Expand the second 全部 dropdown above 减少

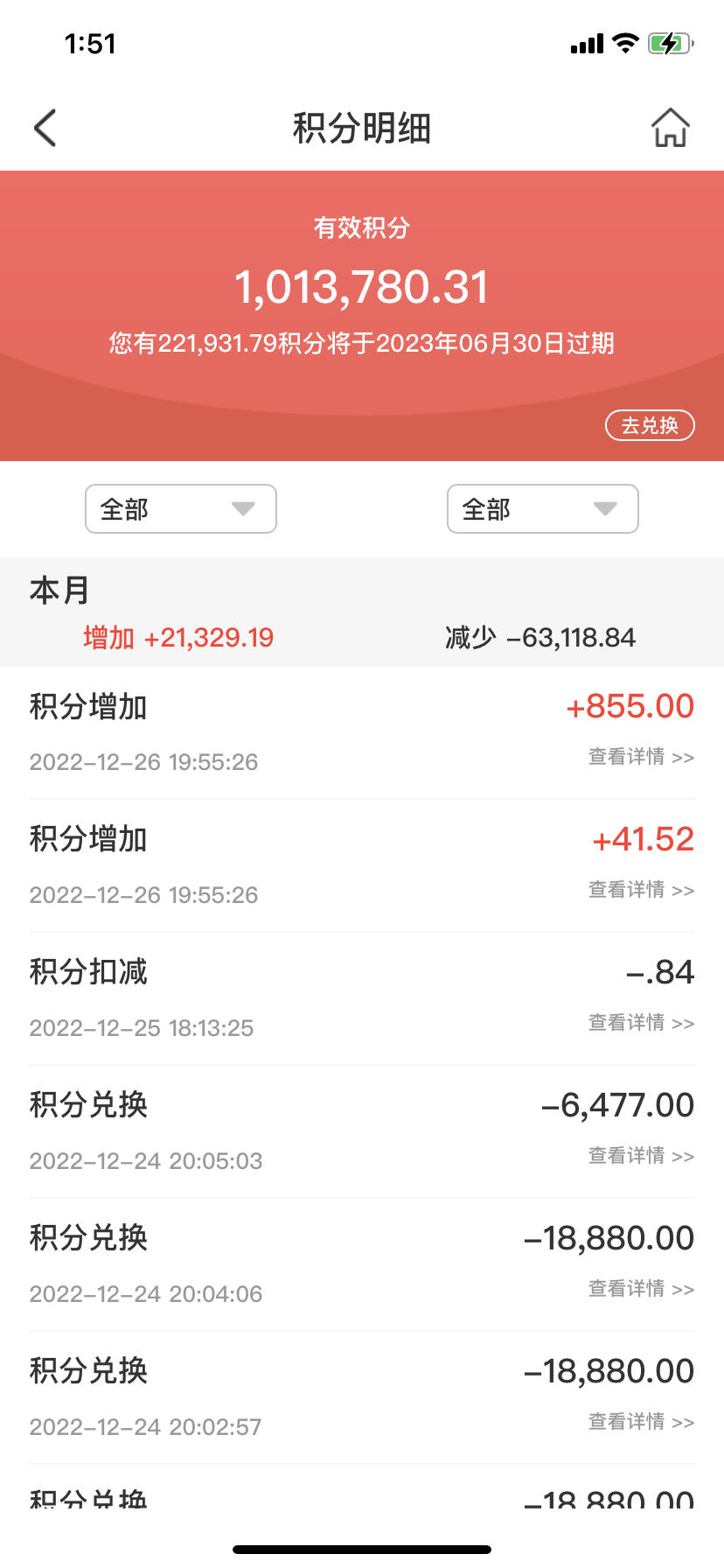(543, 509)
